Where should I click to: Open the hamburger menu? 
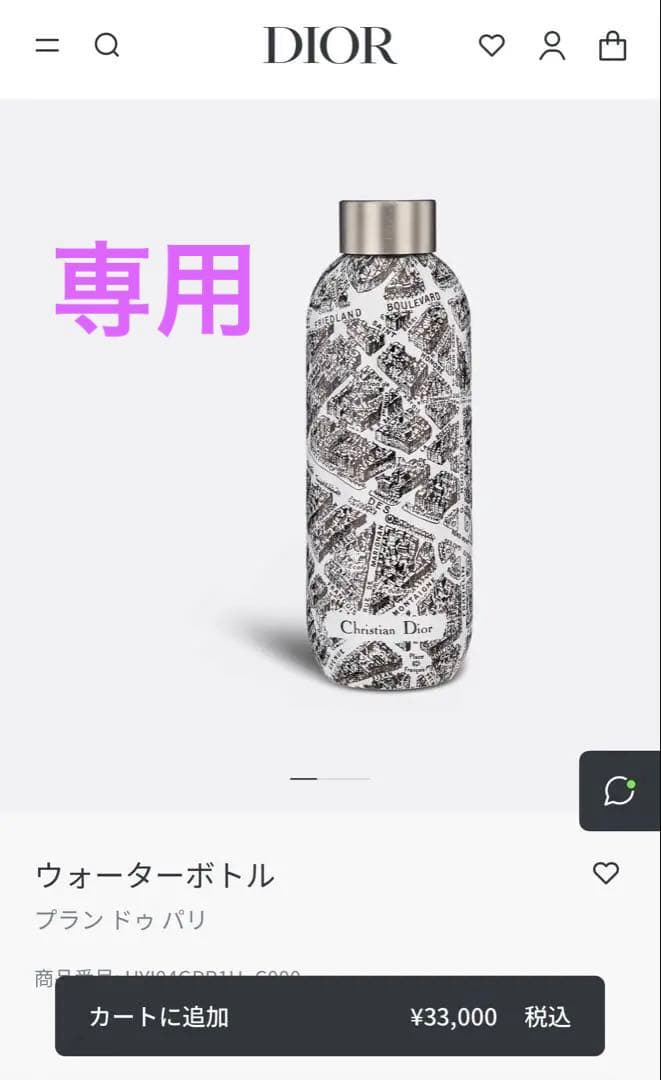point(47,46)
